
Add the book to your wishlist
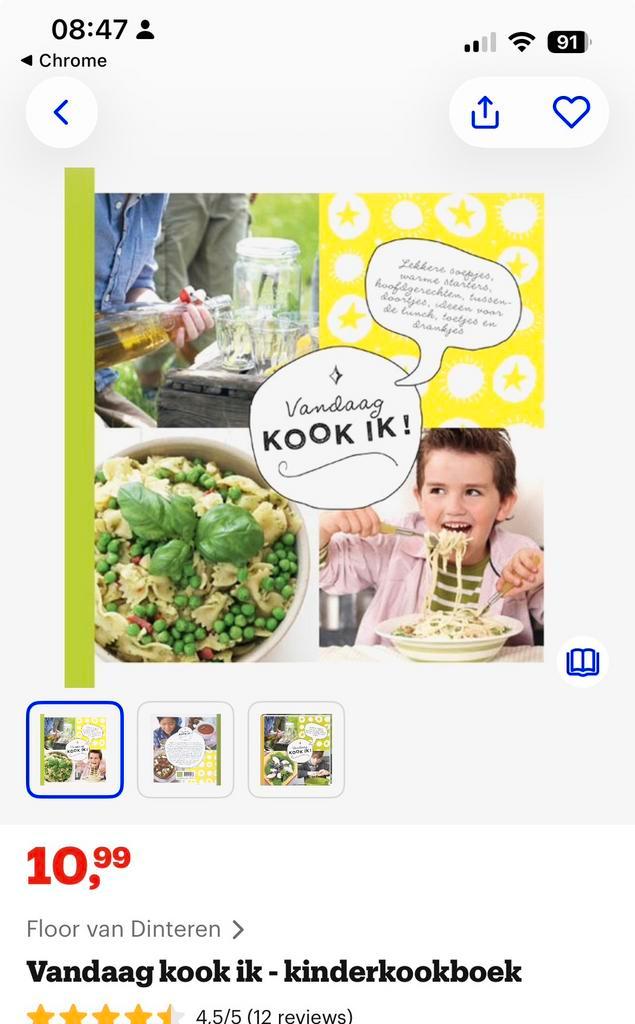tap(571, 112)
